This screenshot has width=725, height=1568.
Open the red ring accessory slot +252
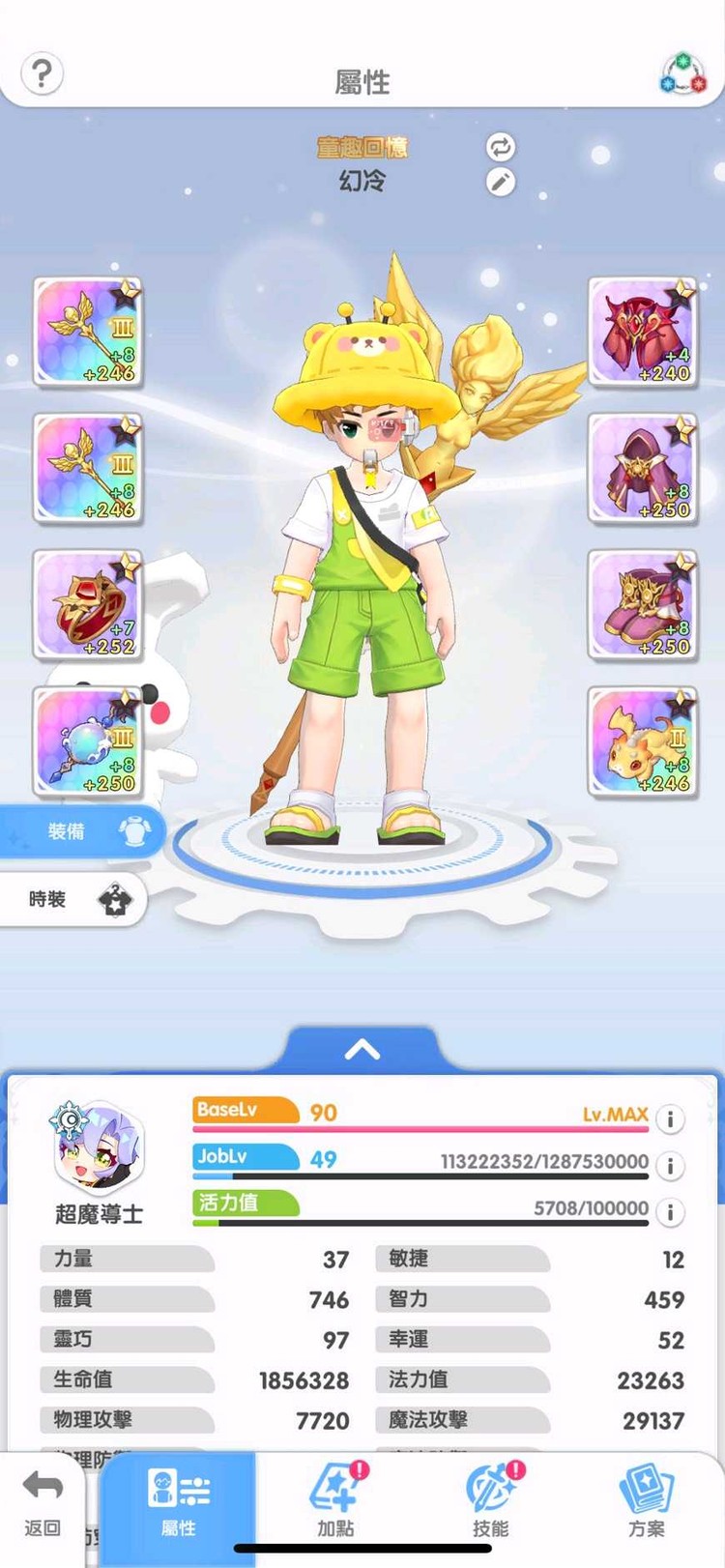coord(88,604)
